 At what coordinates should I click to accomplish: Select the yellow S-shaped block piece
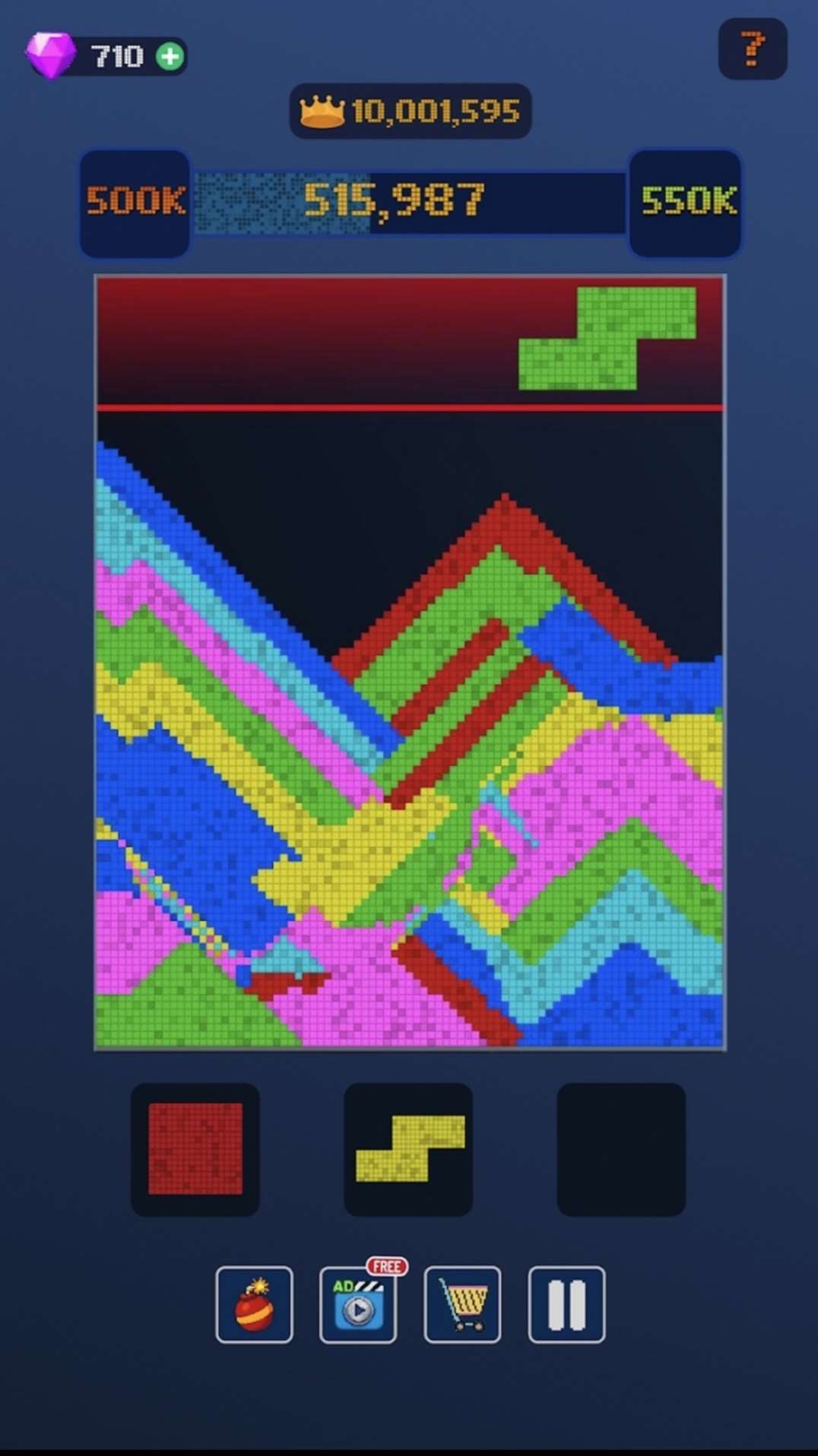point(408,1149)
